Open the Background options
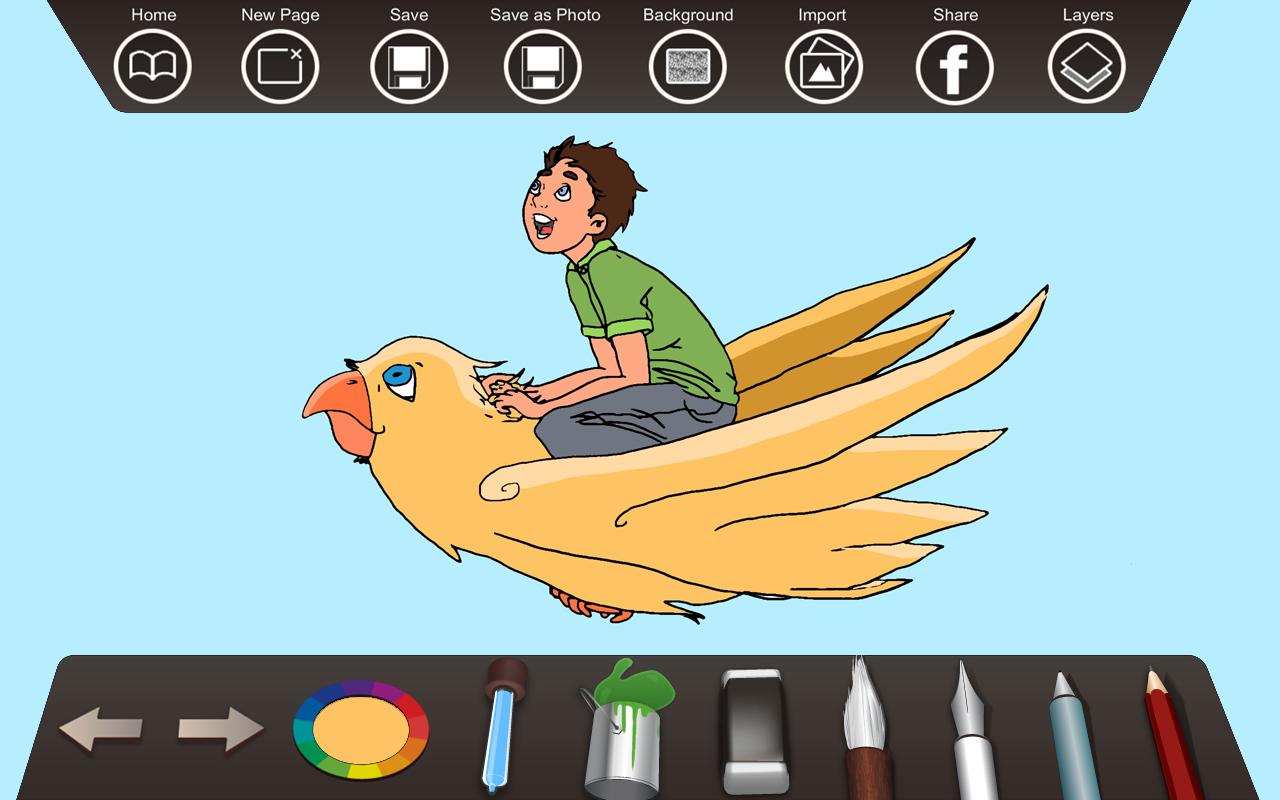The width and height of the screenshot is (1280, 800). pos(687,67)
